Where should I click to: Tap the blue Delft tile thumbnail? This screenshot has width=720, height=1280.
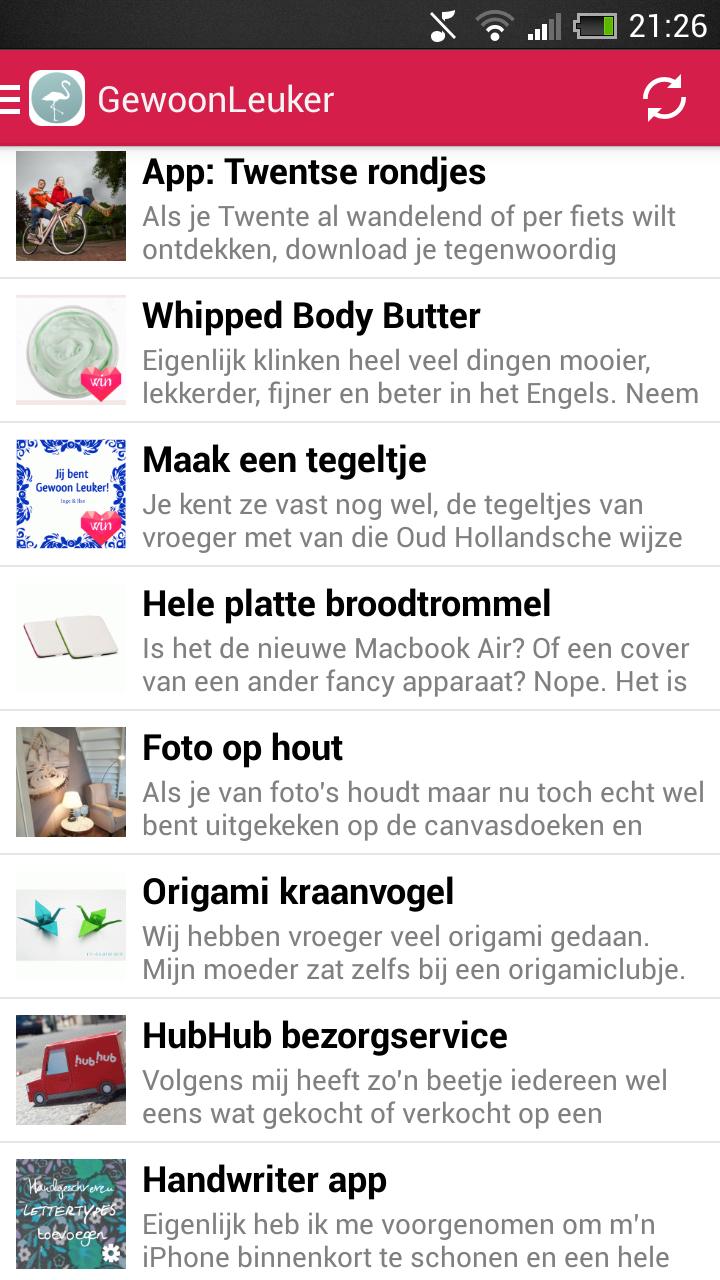click(70, 494)
